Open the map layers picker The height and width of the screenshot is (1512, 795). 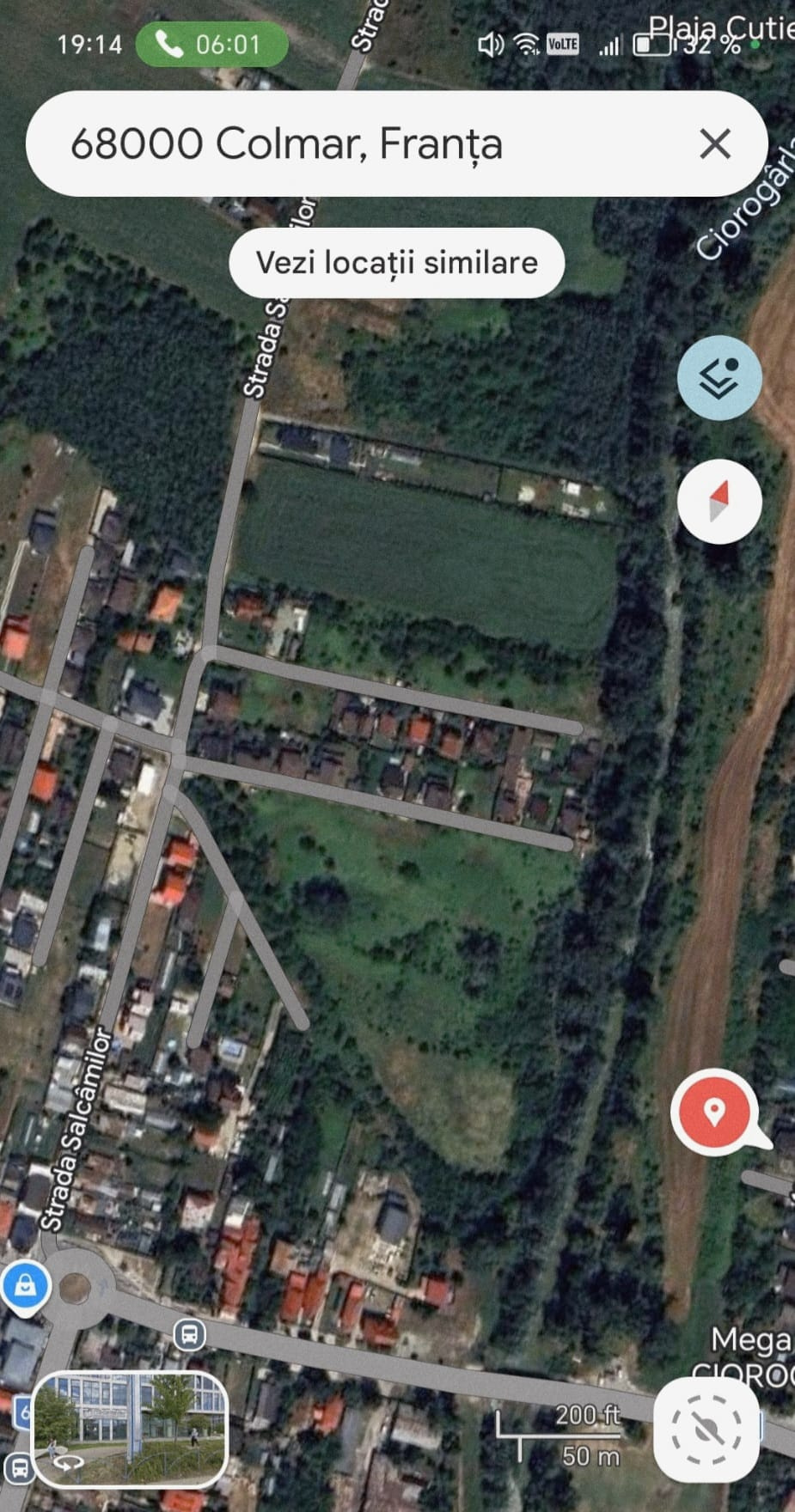click(719, 378)
